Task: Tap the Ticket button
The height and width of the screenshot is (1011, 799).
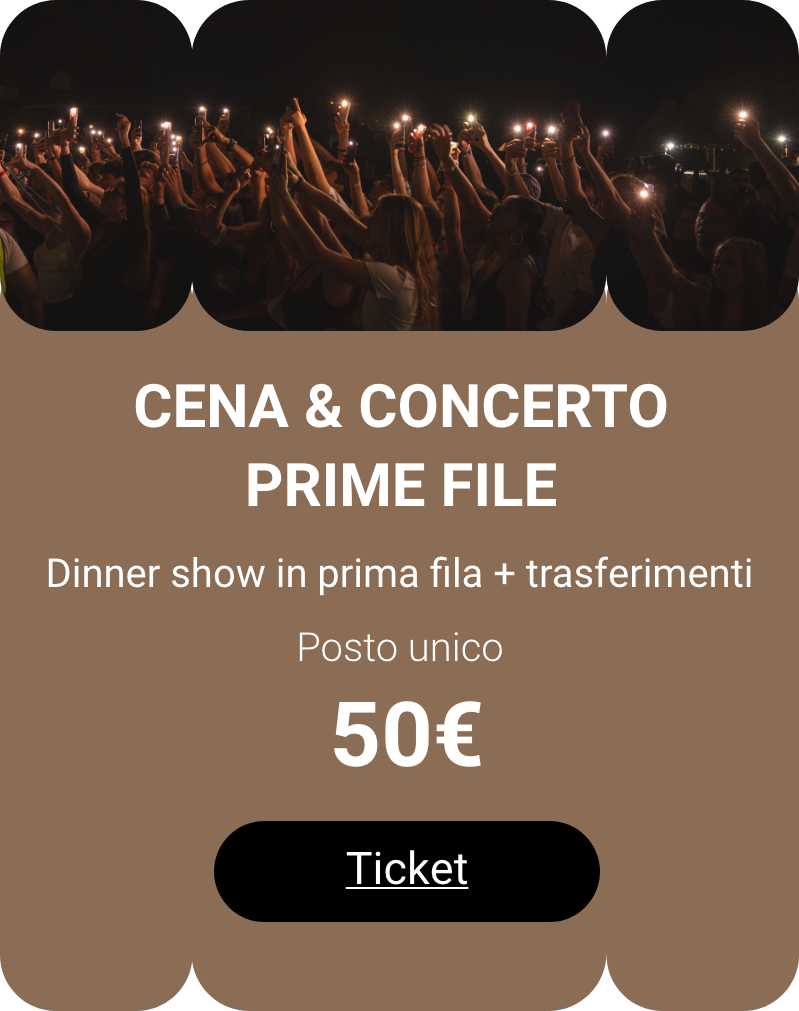Action: pos(406,870)
